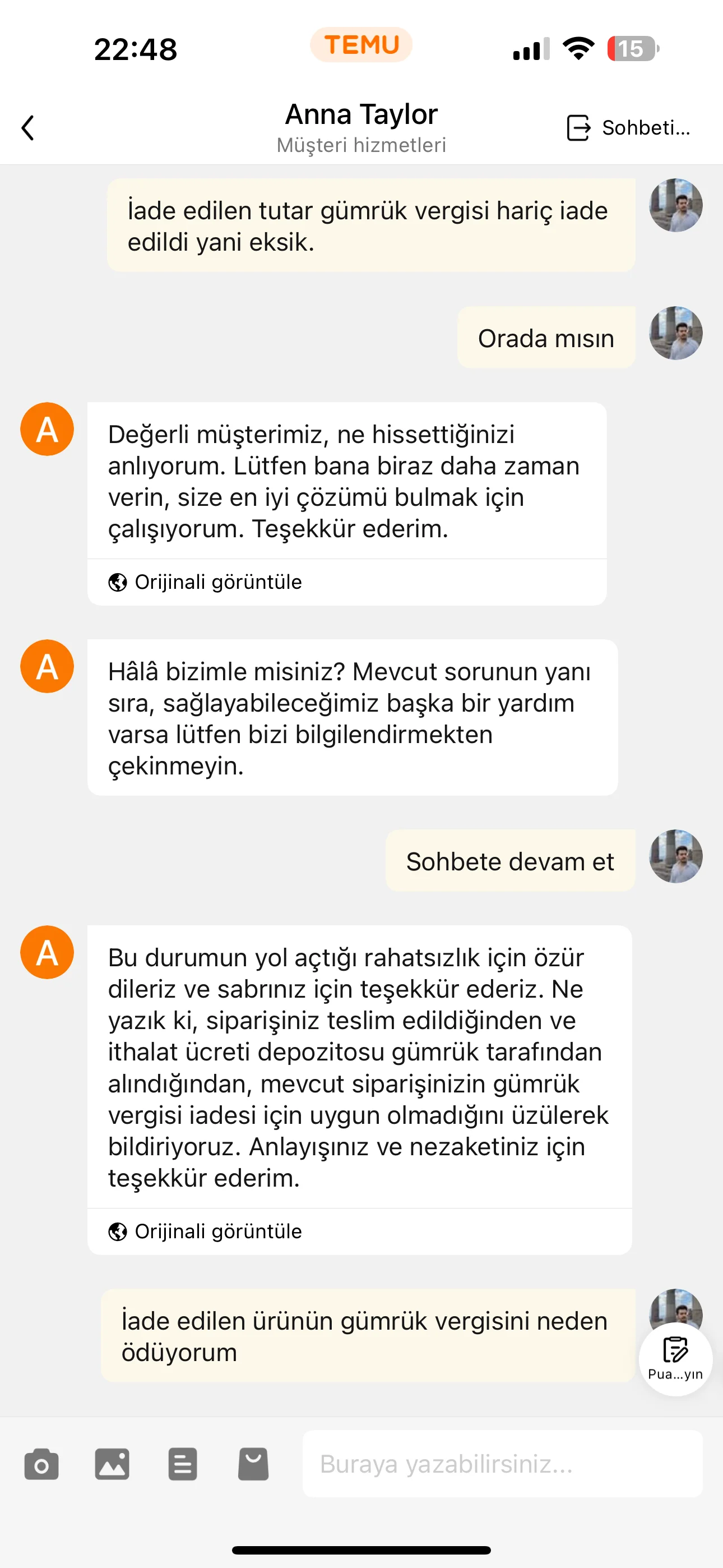
Task: Open the shopping bag order selector
Action: coord(253,1464)
